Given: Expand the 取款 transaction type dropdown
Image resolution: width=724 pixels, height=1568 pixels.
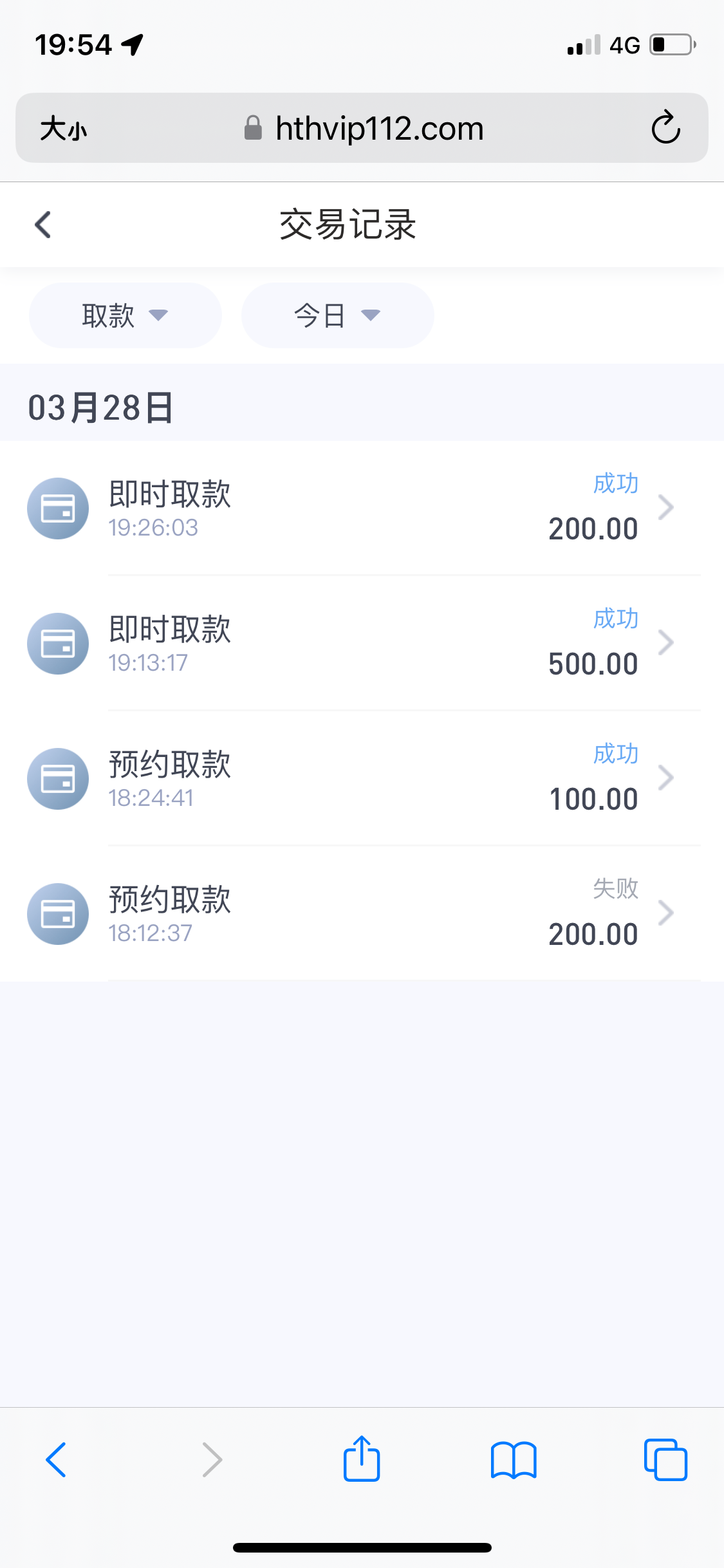Looking at the screenshot, I should (x=125, y=315).
